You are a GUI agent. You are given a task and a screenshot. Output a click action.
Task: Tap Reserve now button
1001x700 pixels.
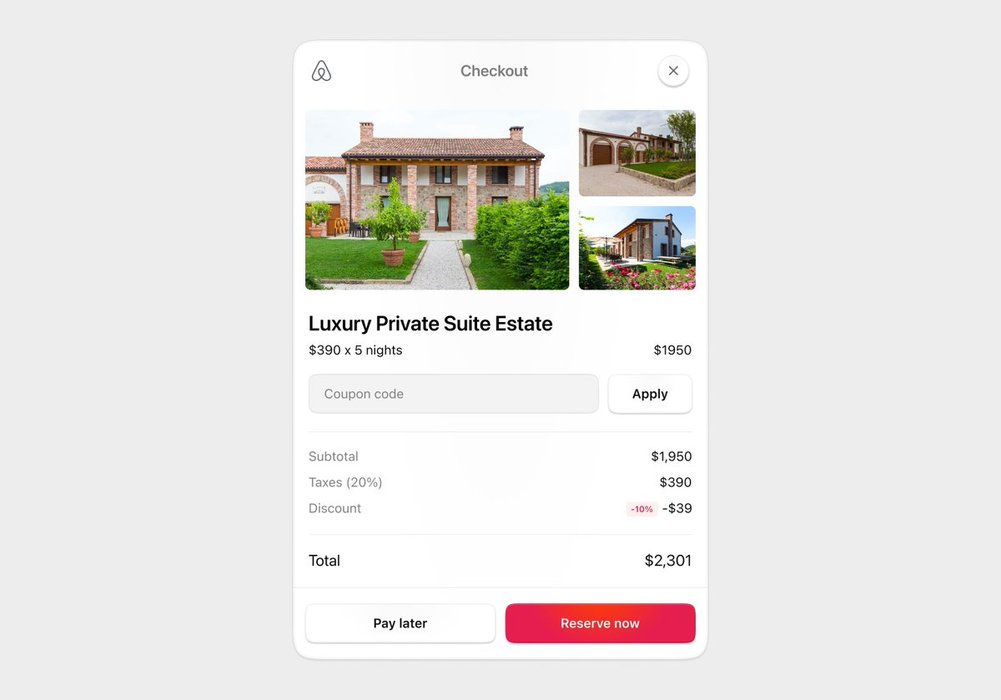tap(600, 623)
